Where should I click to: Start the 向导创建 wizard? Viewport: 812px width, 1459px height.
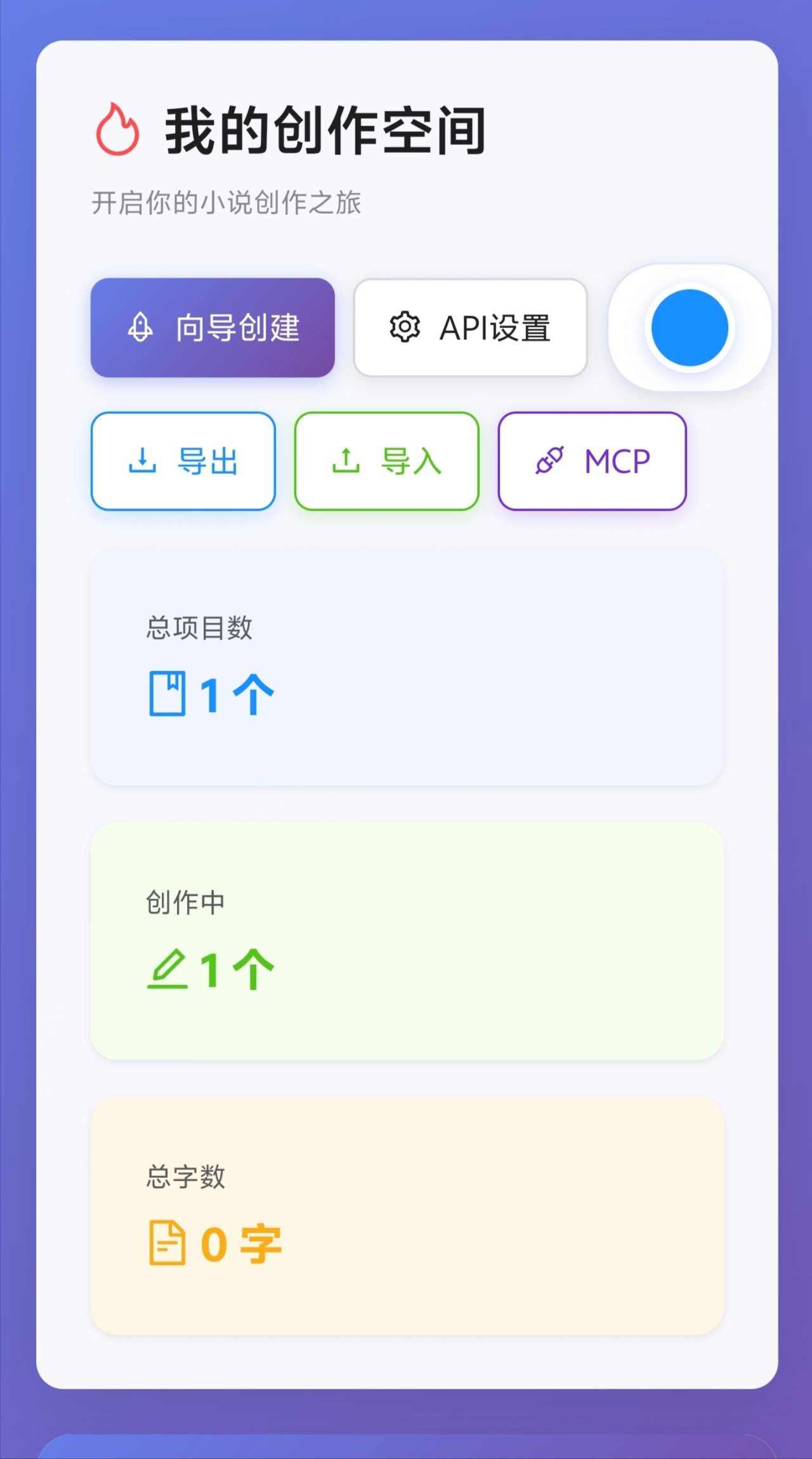(x=213, y=327)
